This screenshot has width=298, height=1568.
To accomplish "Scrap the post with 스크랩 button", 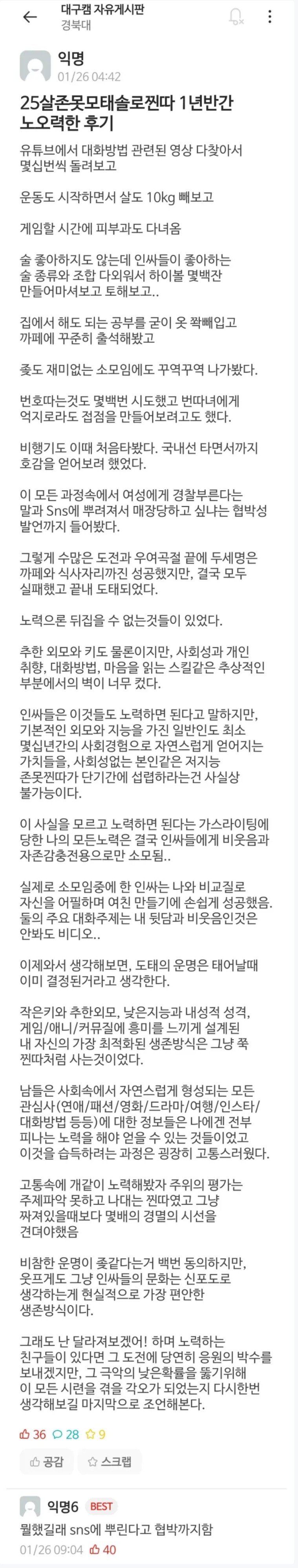I will (x=110, y=1461).
